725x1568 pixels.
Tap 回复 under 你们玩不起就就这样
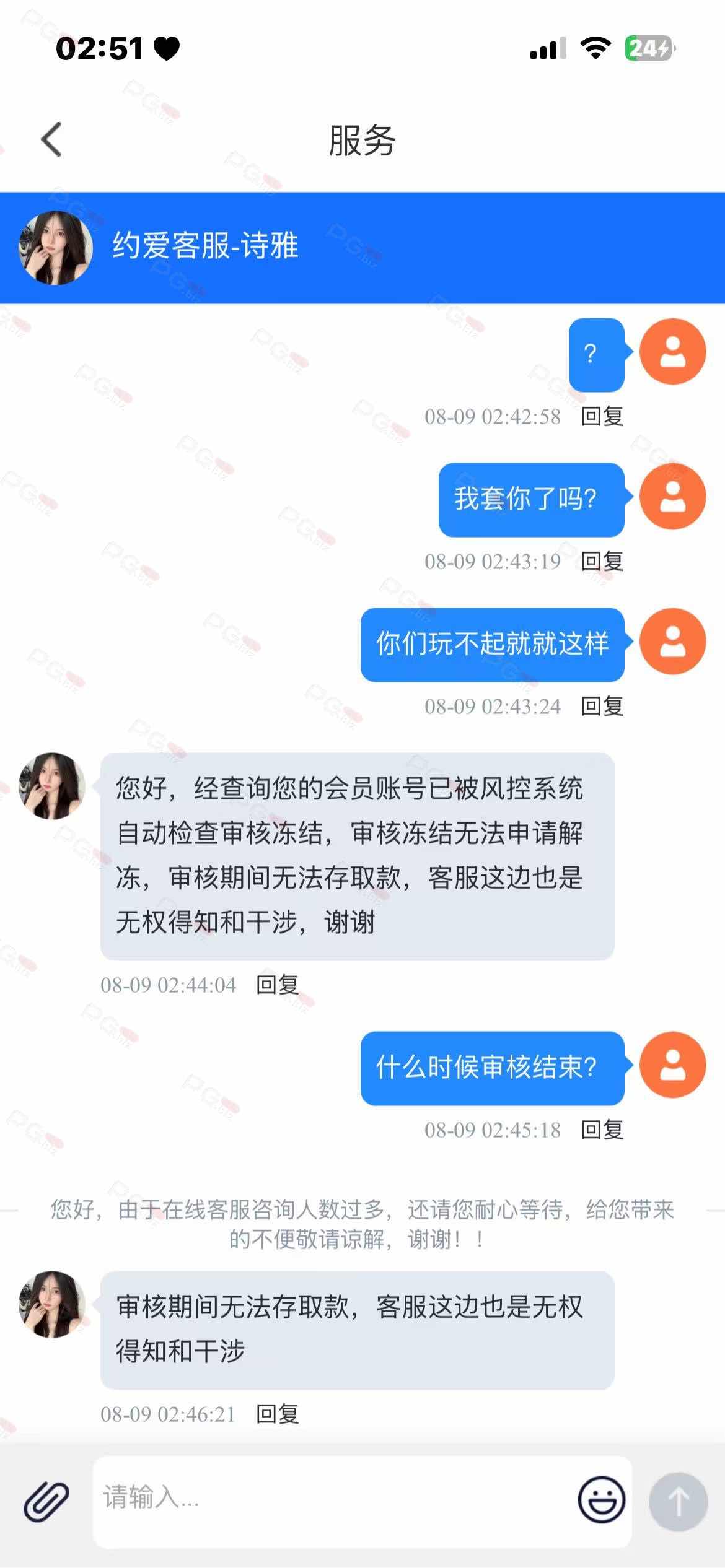(x=602, y=707)
